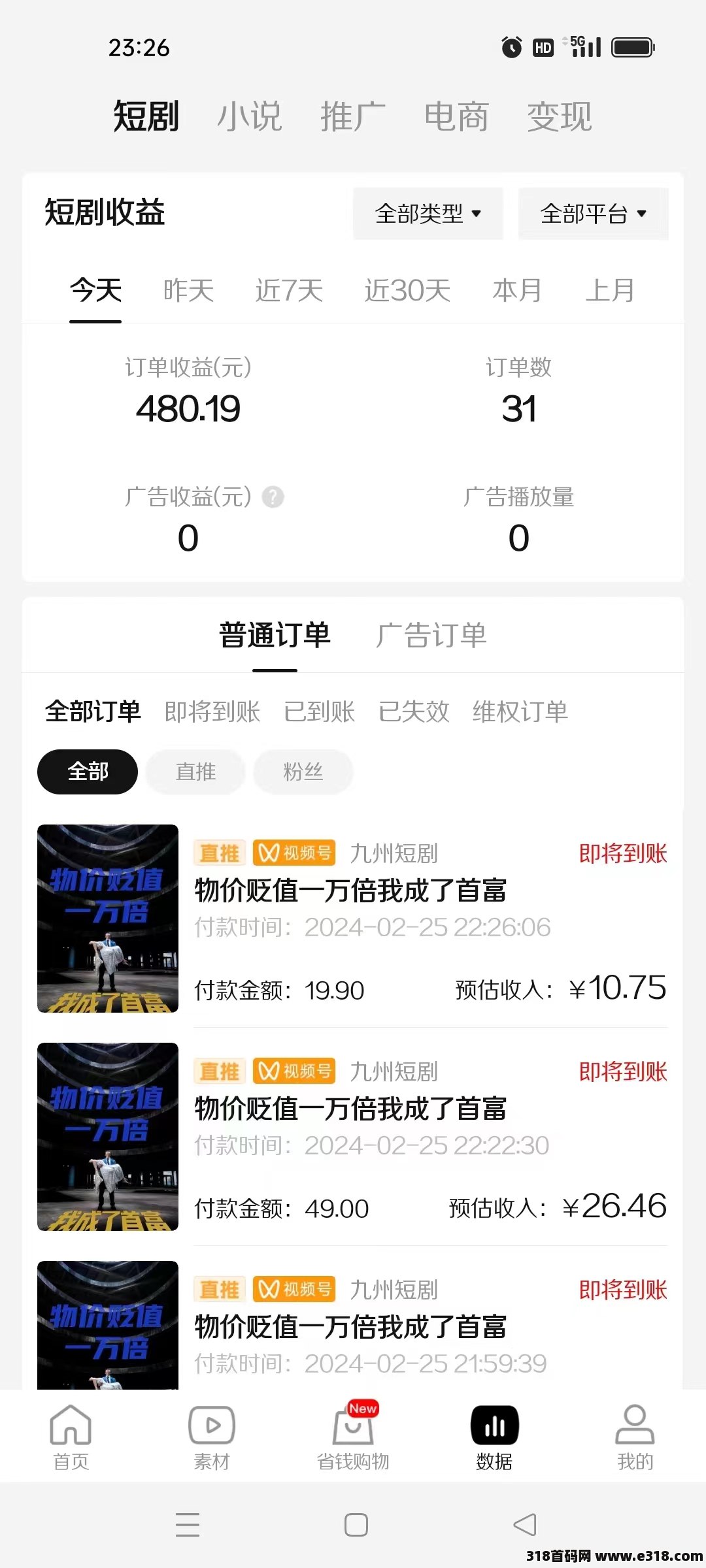This screenshot has height=1568, width=706.
Task: Switch to the 小说 top tab
Action: (x=249, y=117)
